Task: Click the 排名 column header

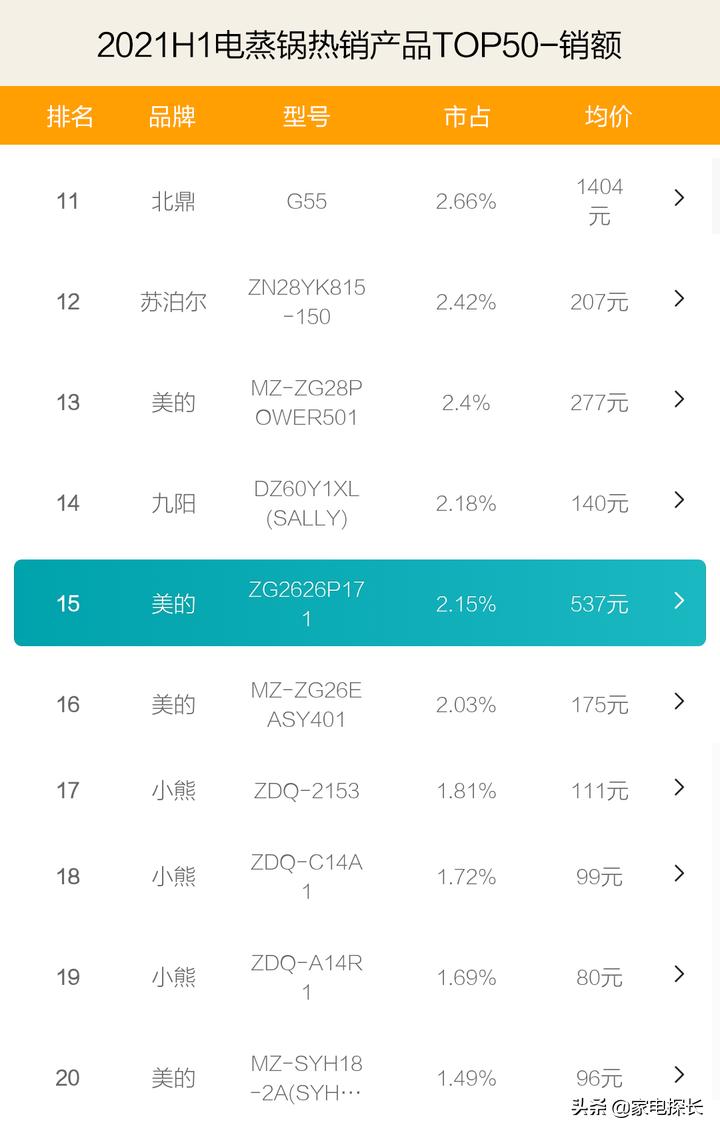Action: point(69,116)
